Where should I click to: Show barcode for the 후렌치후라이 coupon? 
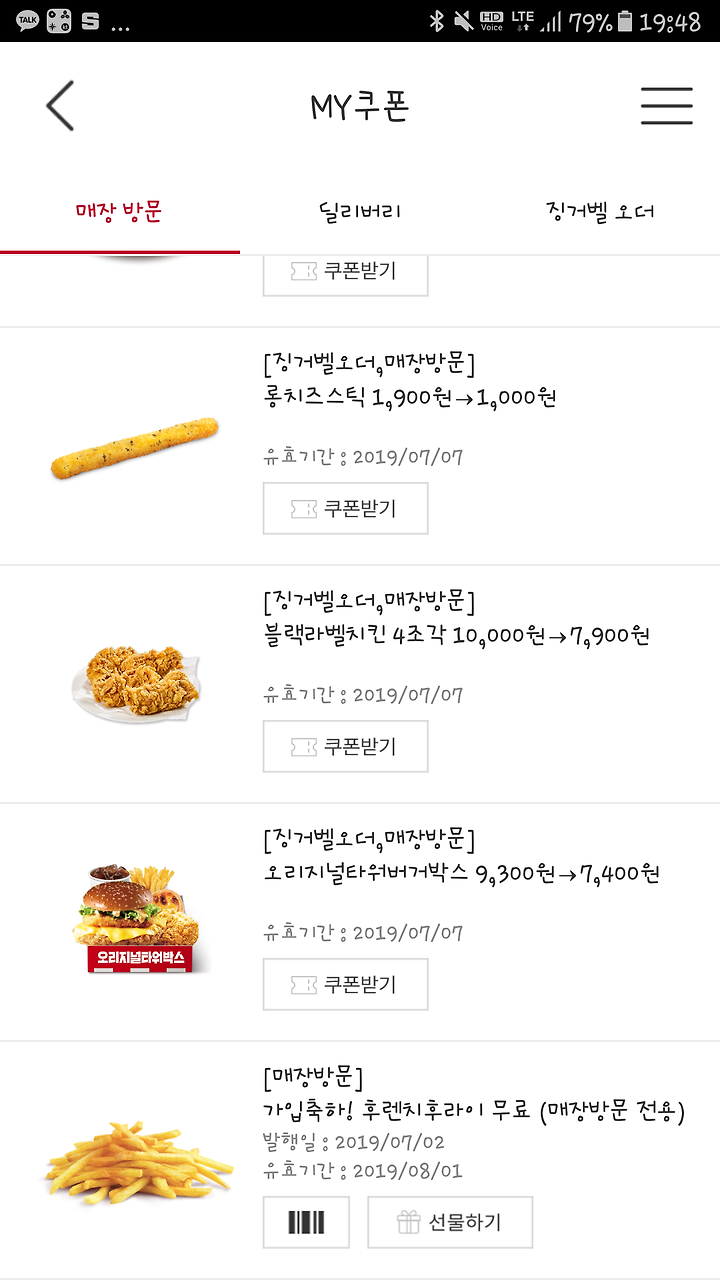(306, 1222)
